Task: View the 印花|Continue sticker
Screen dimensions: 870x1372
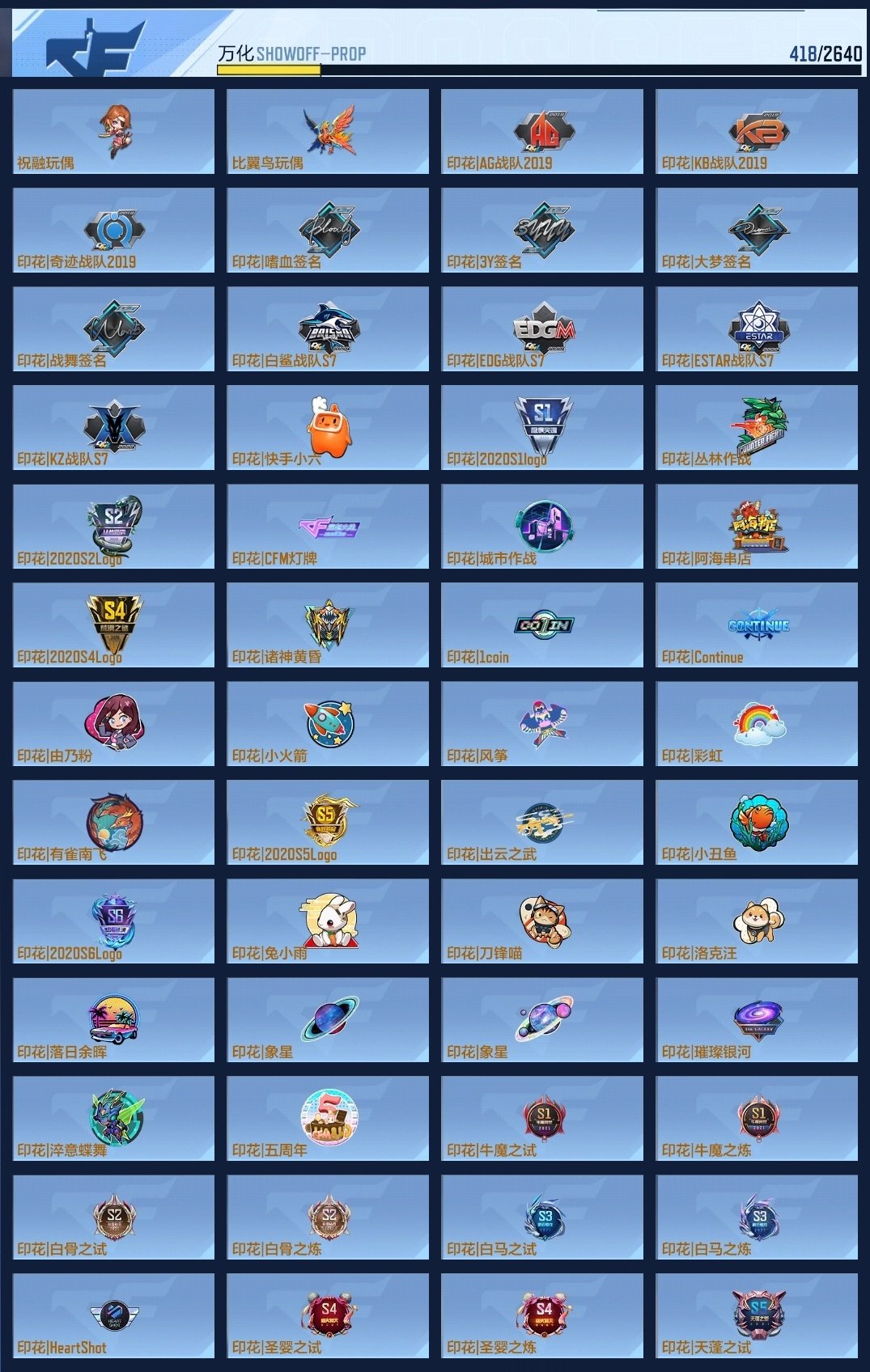Action: click(757, 625)
